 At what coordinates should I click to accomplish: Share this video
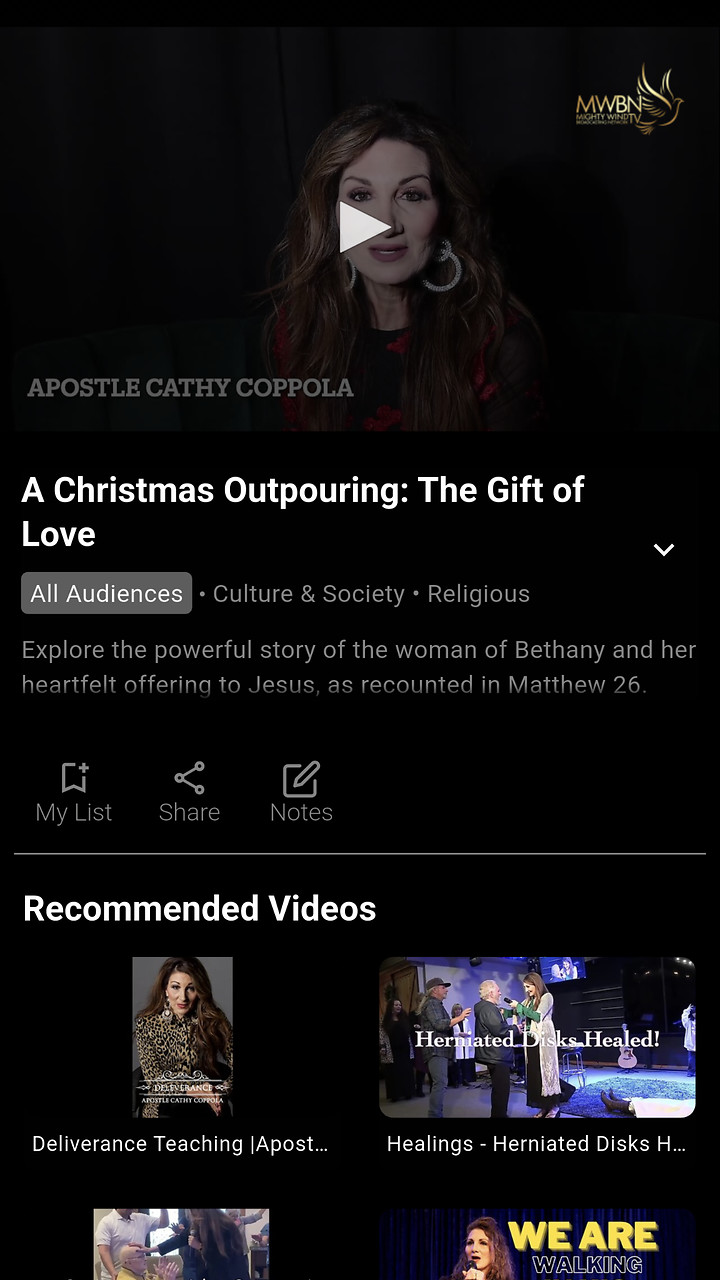189,792
